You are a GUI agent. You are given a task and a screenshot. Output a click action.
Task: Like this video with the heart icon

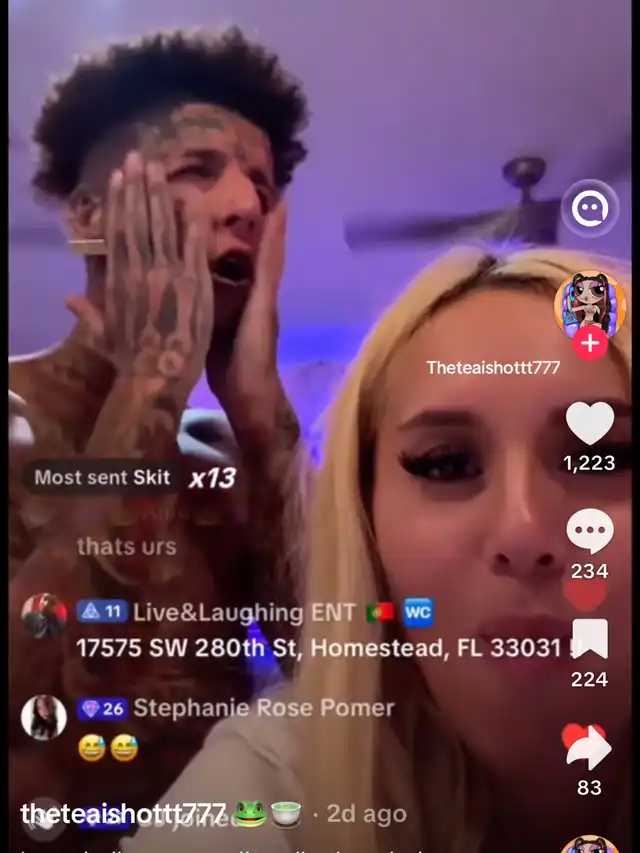coord(590,424)
